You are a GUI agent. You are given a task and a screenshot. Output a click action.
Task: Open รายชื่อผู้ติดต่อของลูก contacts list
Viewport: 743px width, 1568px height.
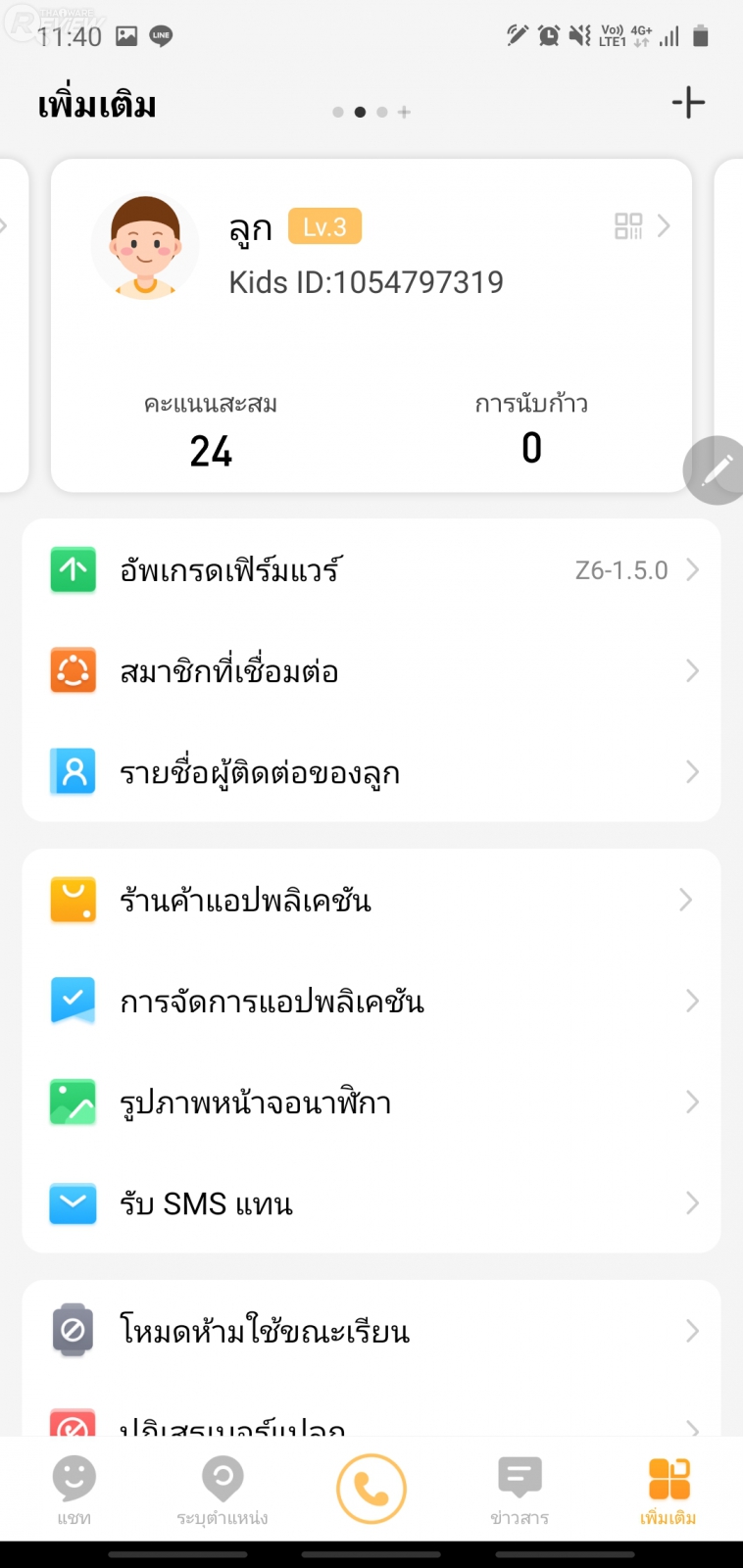pos(371,772)
